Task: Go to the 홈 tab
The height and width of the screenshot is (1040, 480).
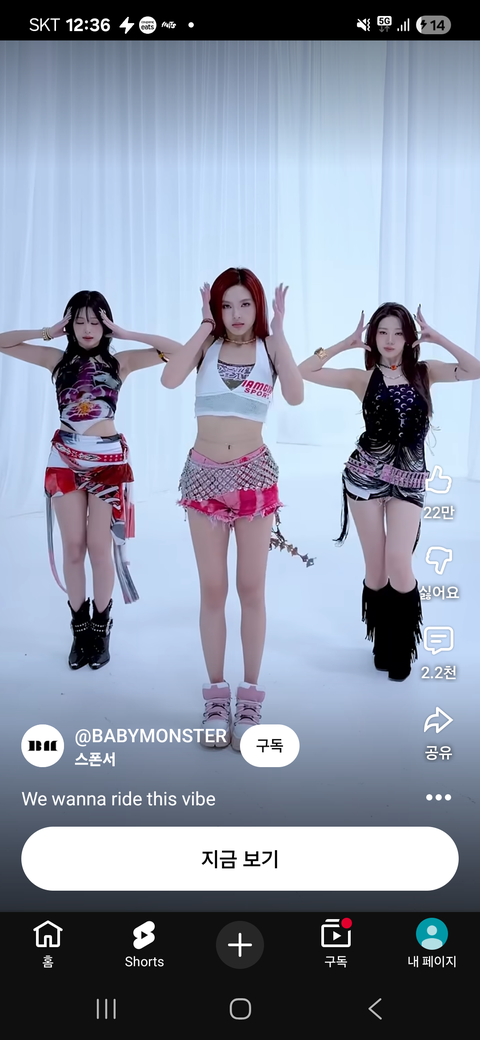Action: [x=48, y=943]
